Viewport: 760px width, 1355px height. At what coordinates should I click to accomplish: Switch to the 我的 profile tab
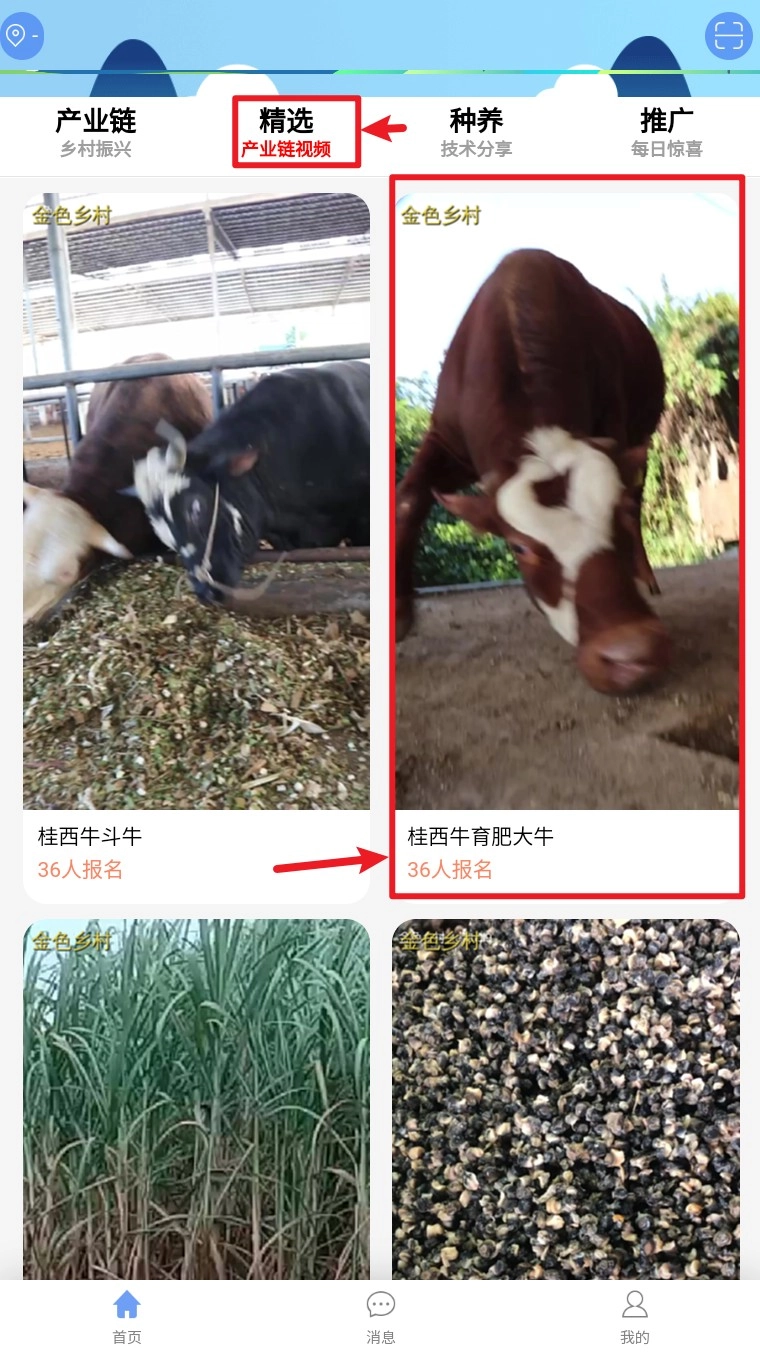[x=634, y=1316]
